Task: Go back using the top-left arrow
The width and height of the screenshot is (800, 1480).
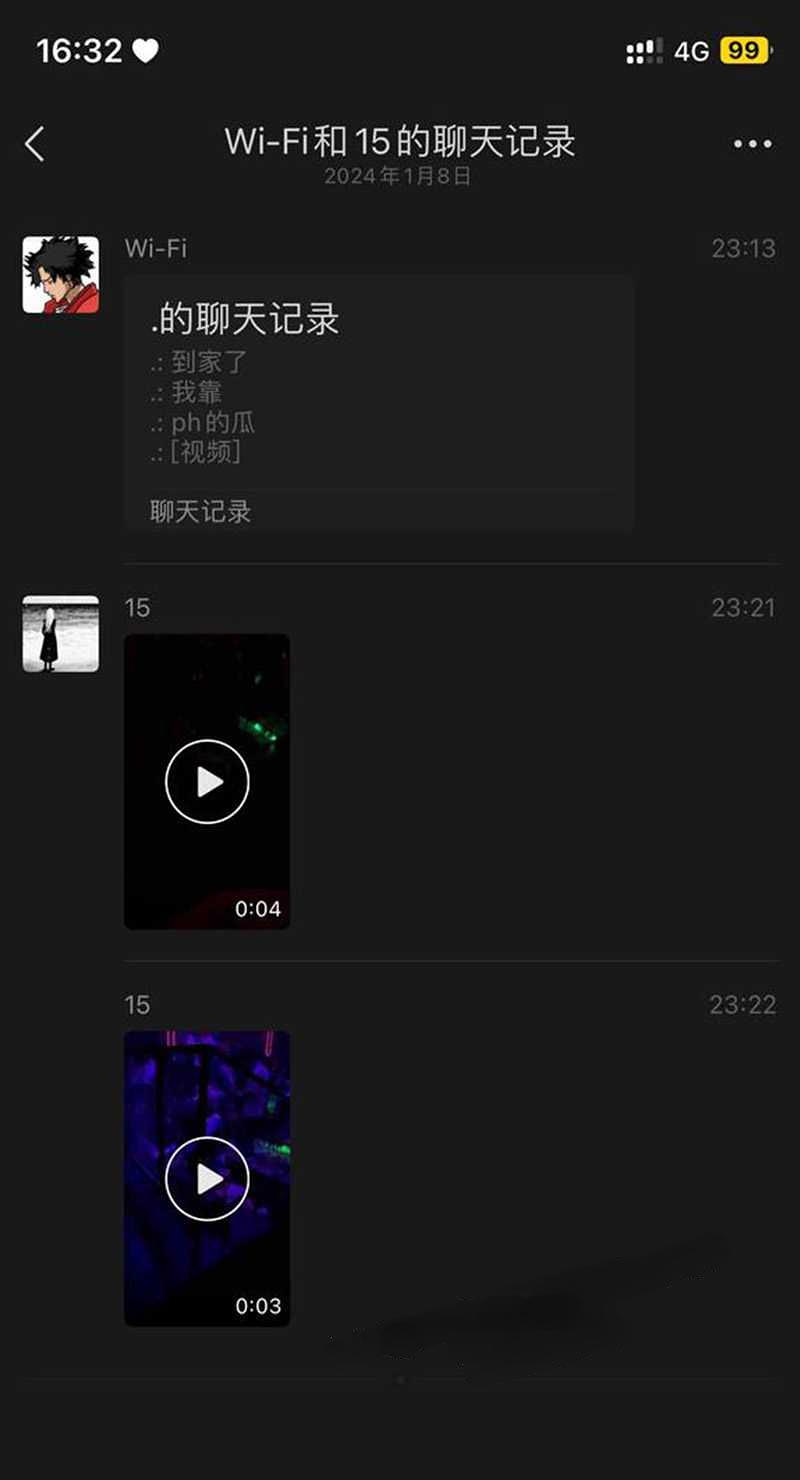Action: [35, 144]
